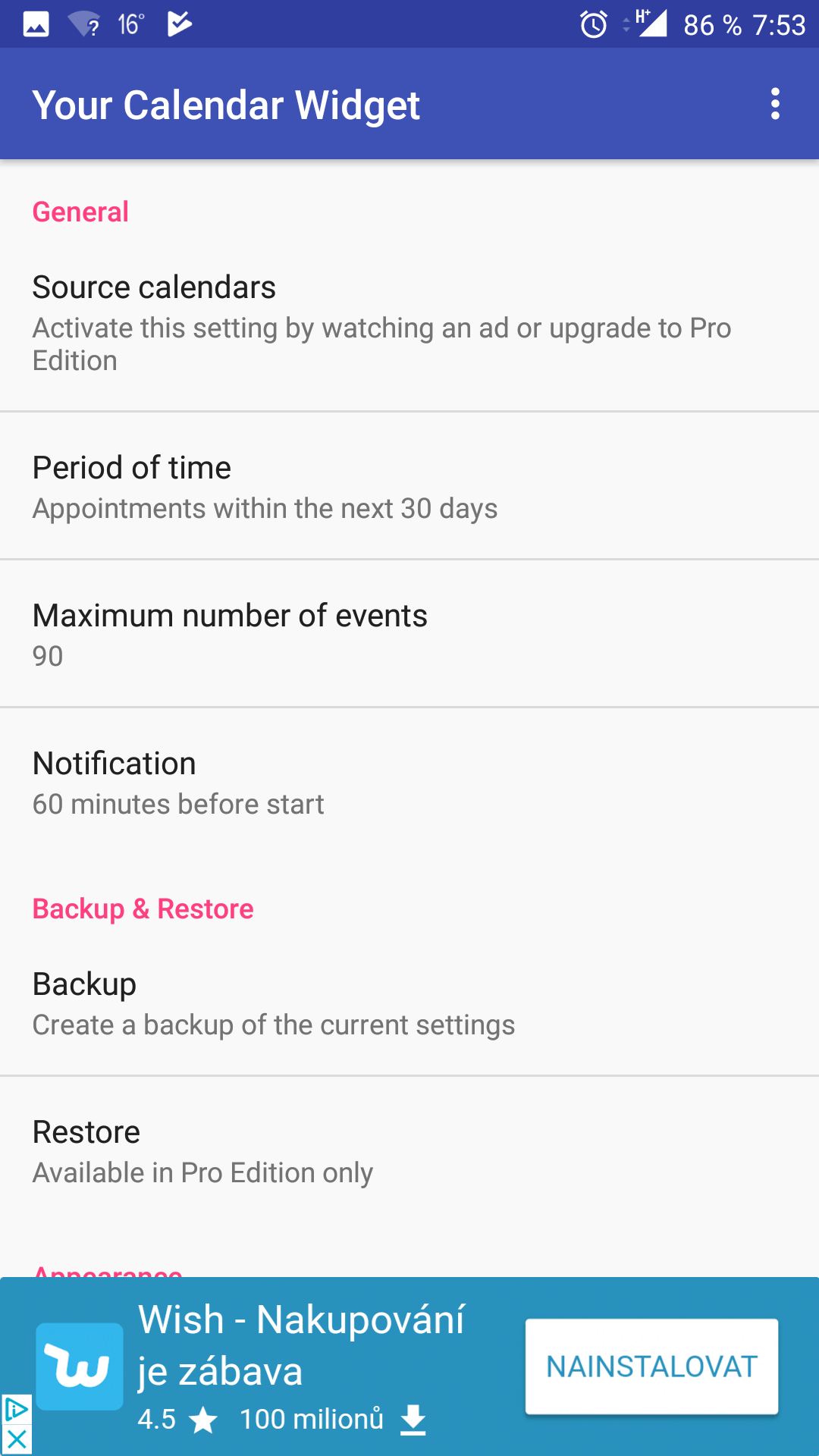Image resolution: width=819 pixels, height=1456 pixels.
Task: Close the ad banner
Action: (16, 1439)
